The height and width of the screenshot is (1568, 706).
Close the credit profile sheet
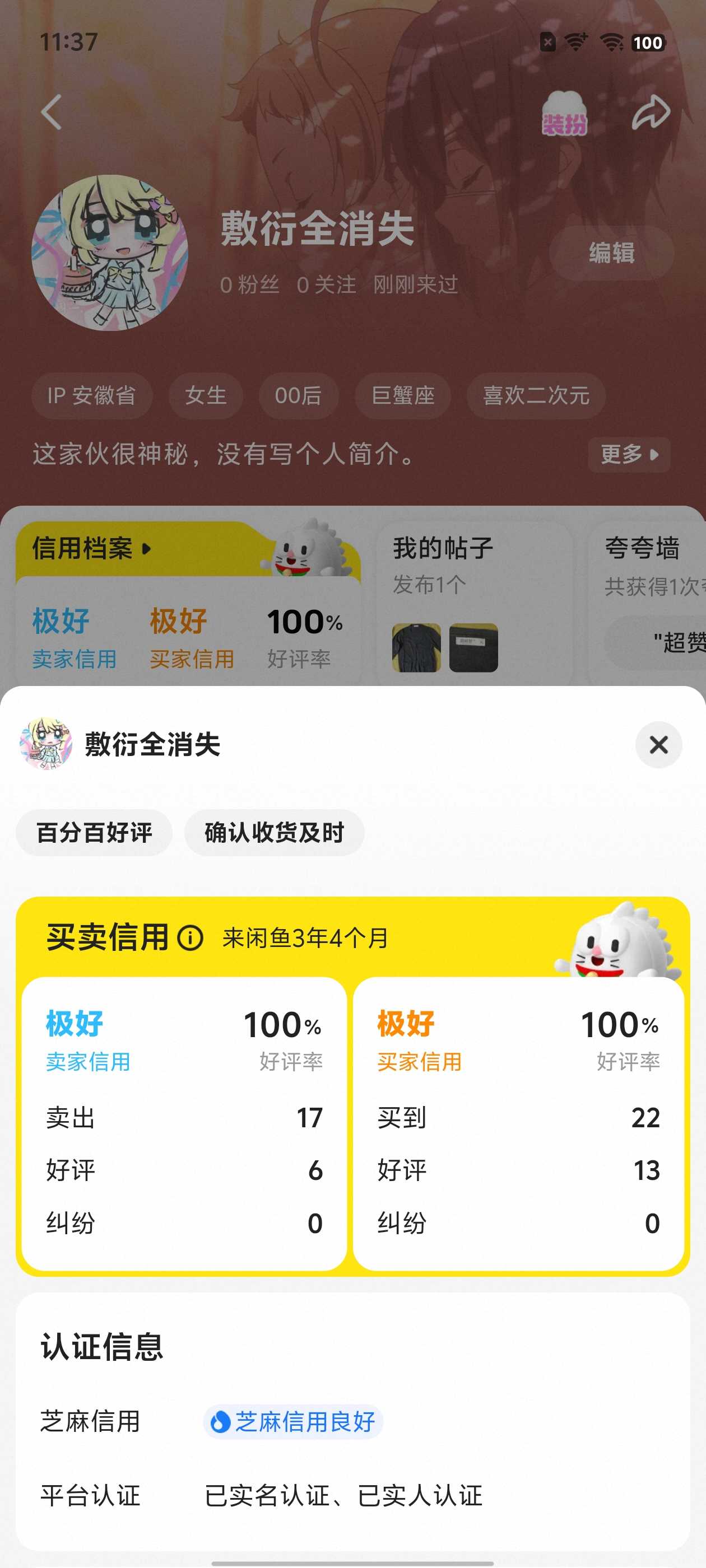(658, 744)
